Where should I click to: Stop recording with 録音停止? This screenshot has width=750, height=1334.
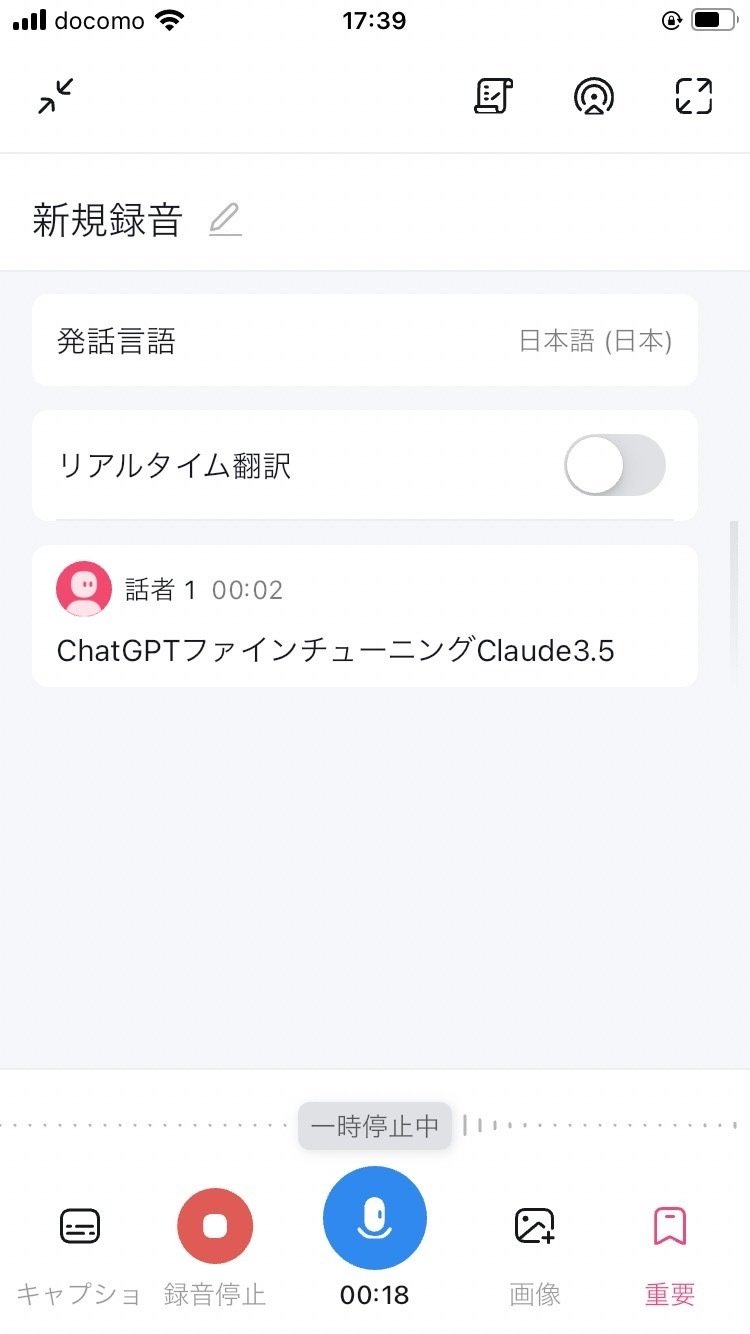coord(215,1228)
